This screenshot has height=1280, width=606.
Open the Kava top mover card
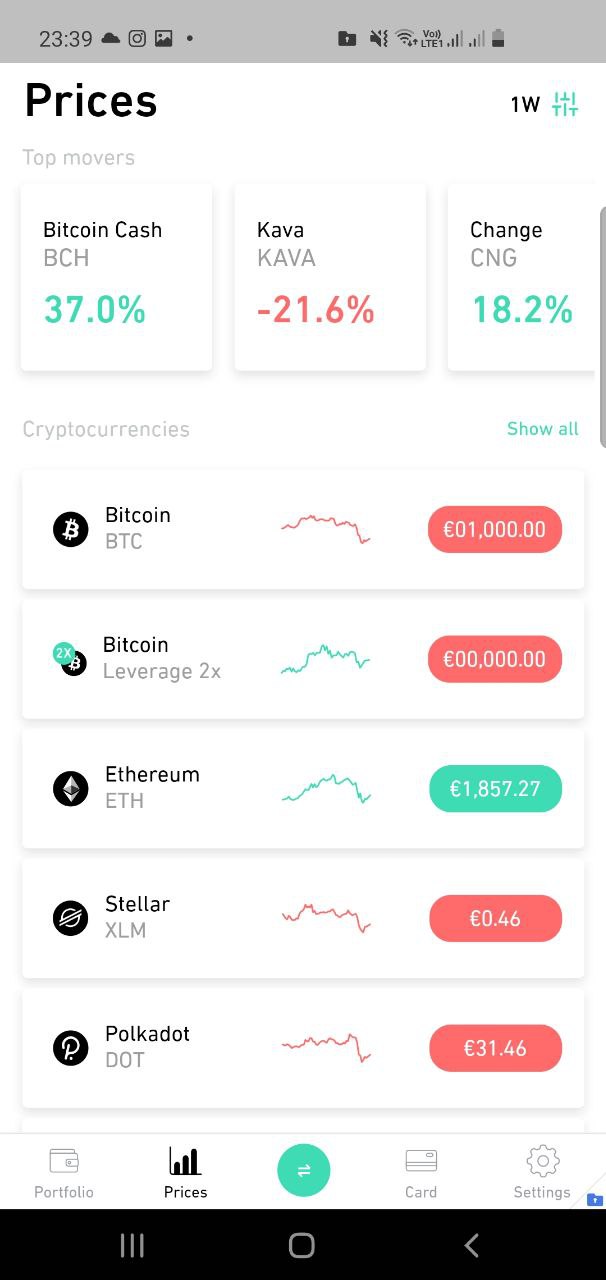pos(330,277)
